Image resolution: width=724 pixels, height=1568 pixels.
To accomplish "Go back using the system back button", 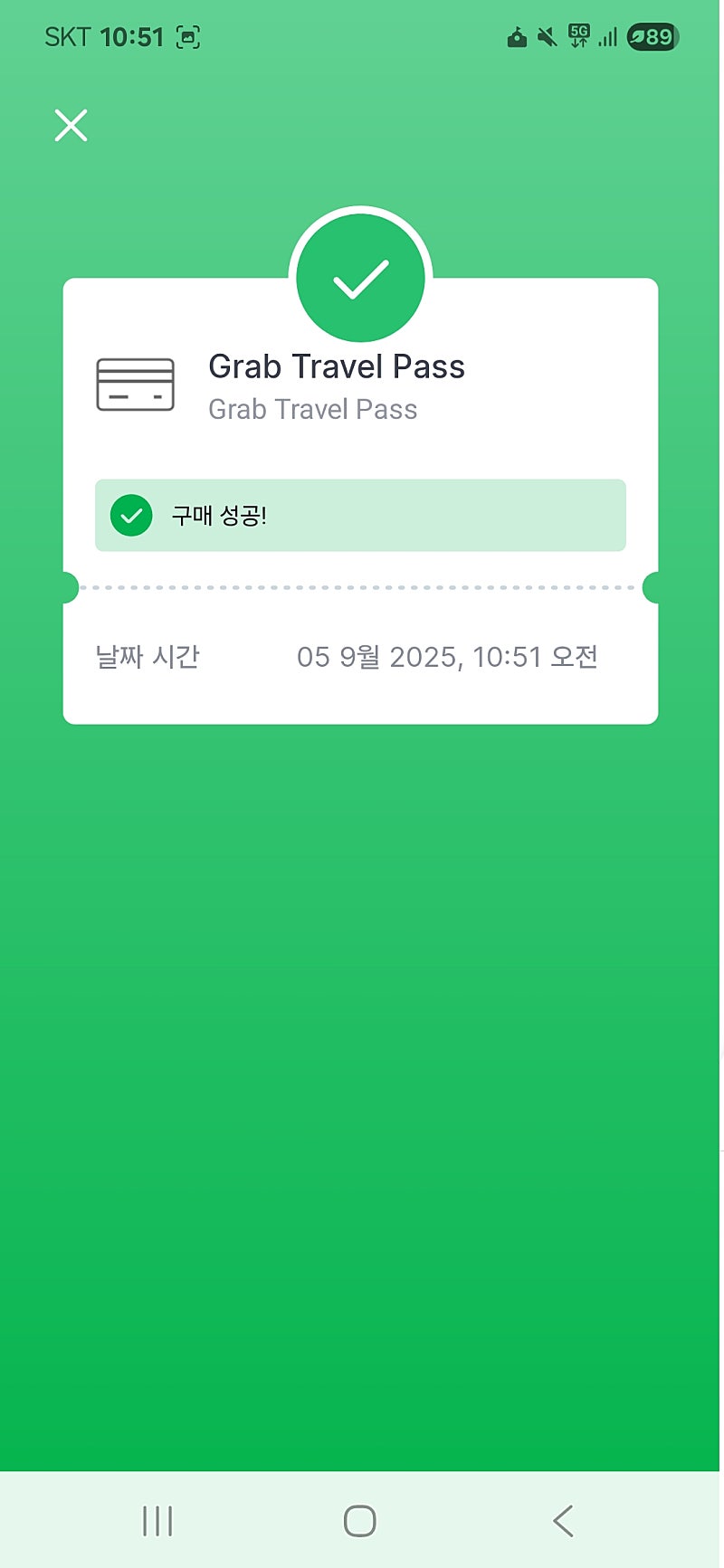I will pyautogui.click(x=563, y=1521).
